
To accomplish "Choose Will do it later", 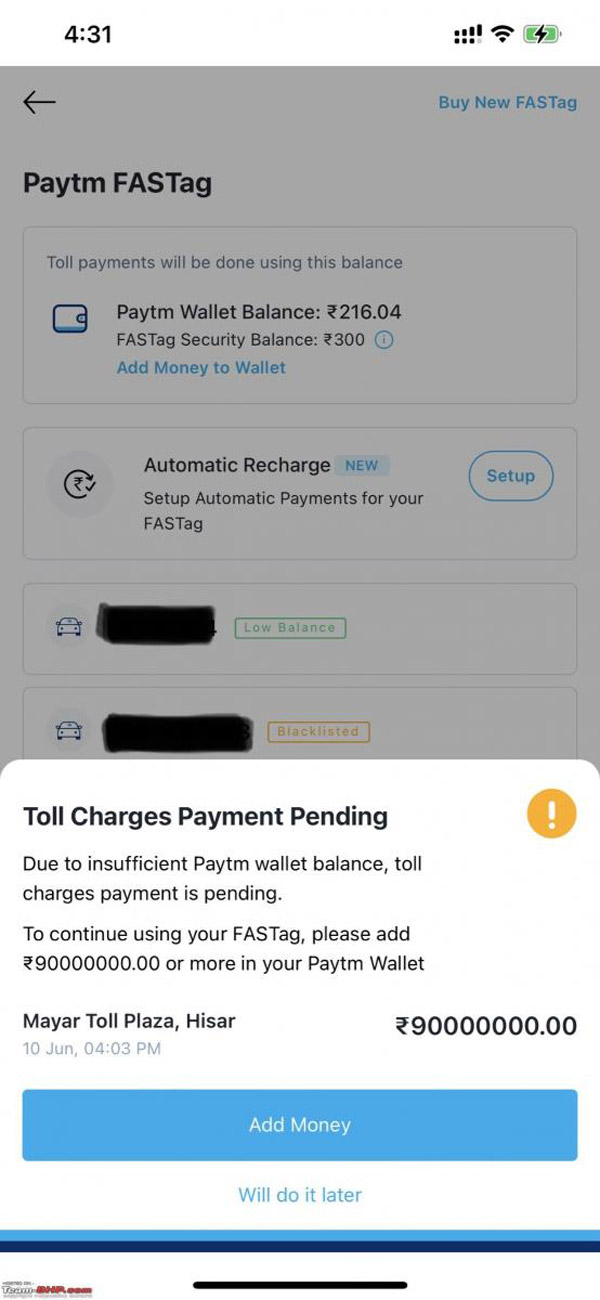I will point(300,1195).
